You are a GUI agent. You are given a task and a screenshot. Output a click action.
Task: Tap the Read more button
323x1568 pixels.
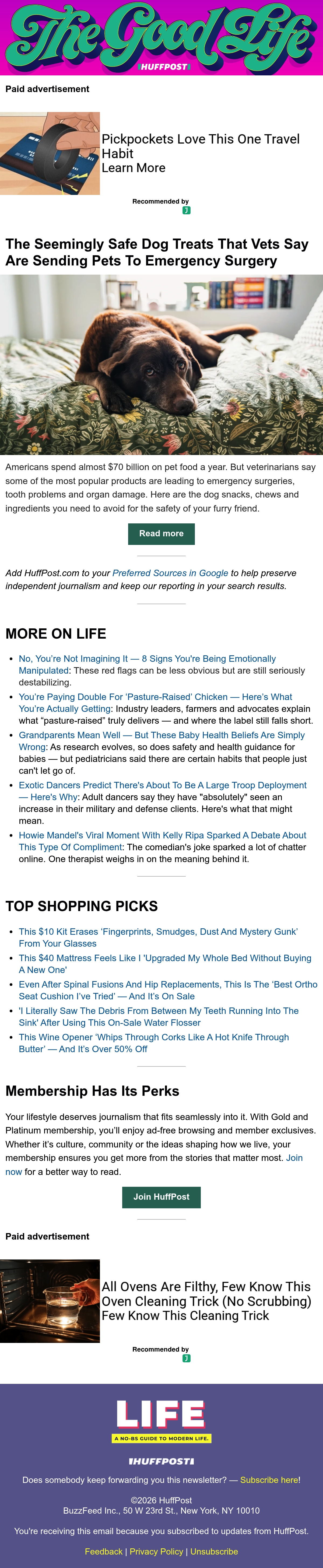161,534
